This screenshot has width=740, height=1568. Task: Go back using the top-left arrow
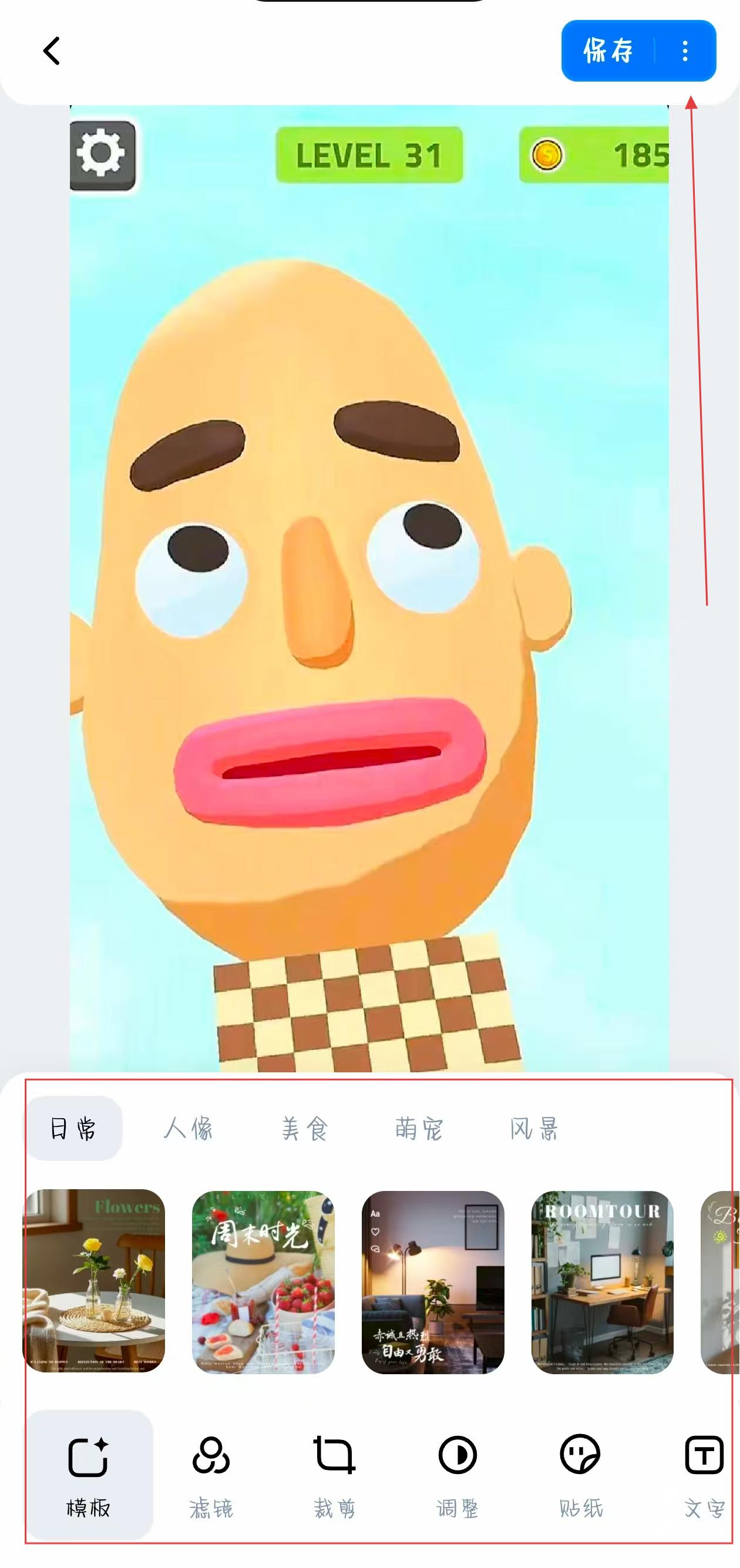pos(52,51)
